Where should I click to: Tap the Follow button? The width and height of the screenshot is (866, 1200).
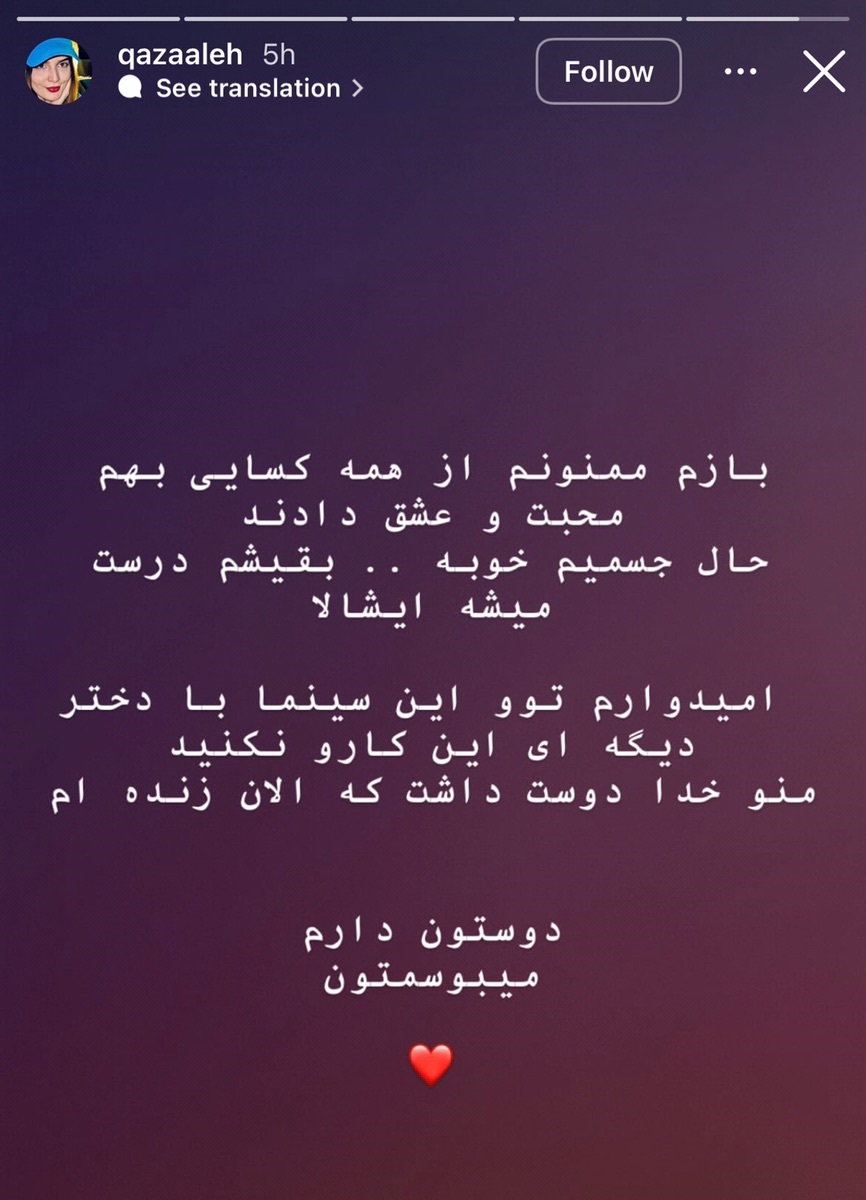point(608,71)
